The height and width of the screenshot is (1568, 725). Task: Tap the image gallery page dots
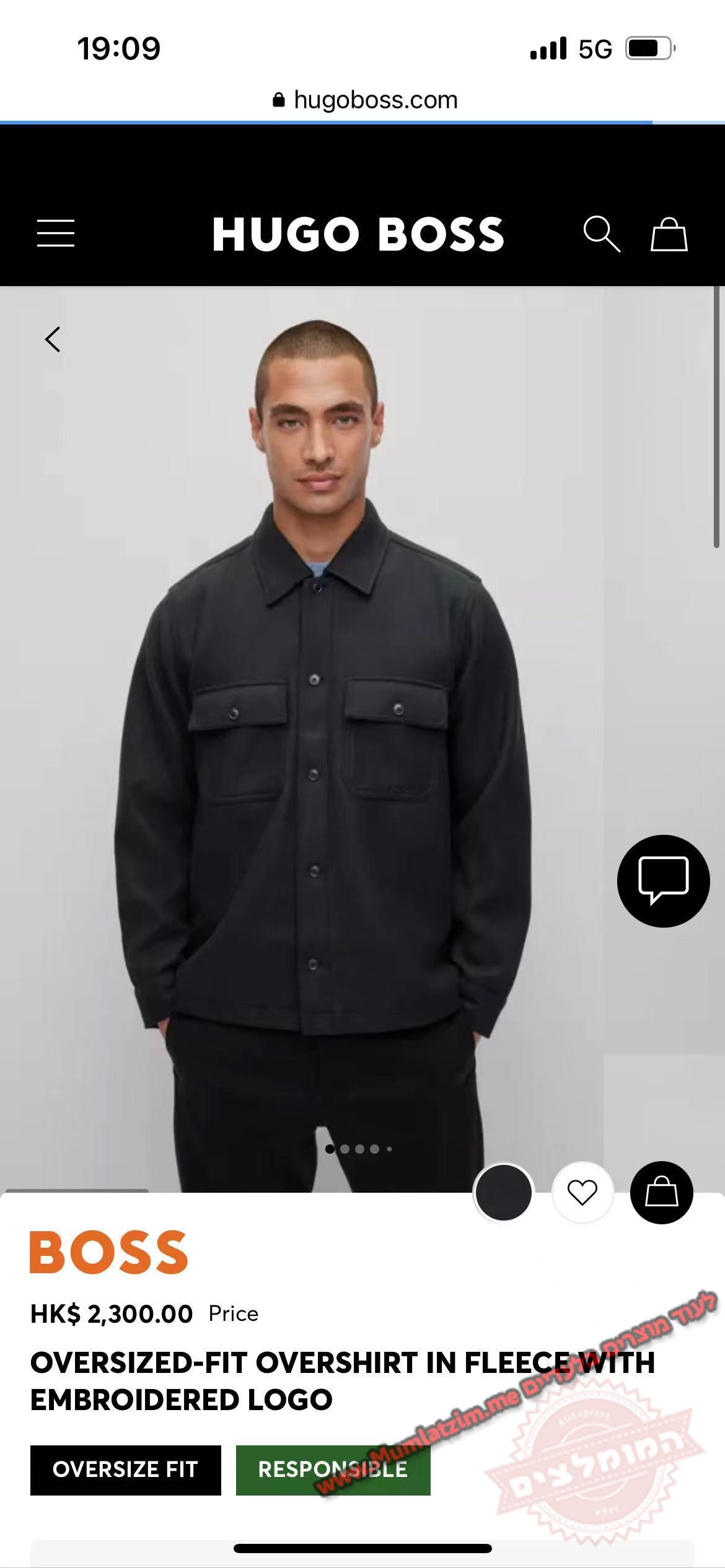358,1149
